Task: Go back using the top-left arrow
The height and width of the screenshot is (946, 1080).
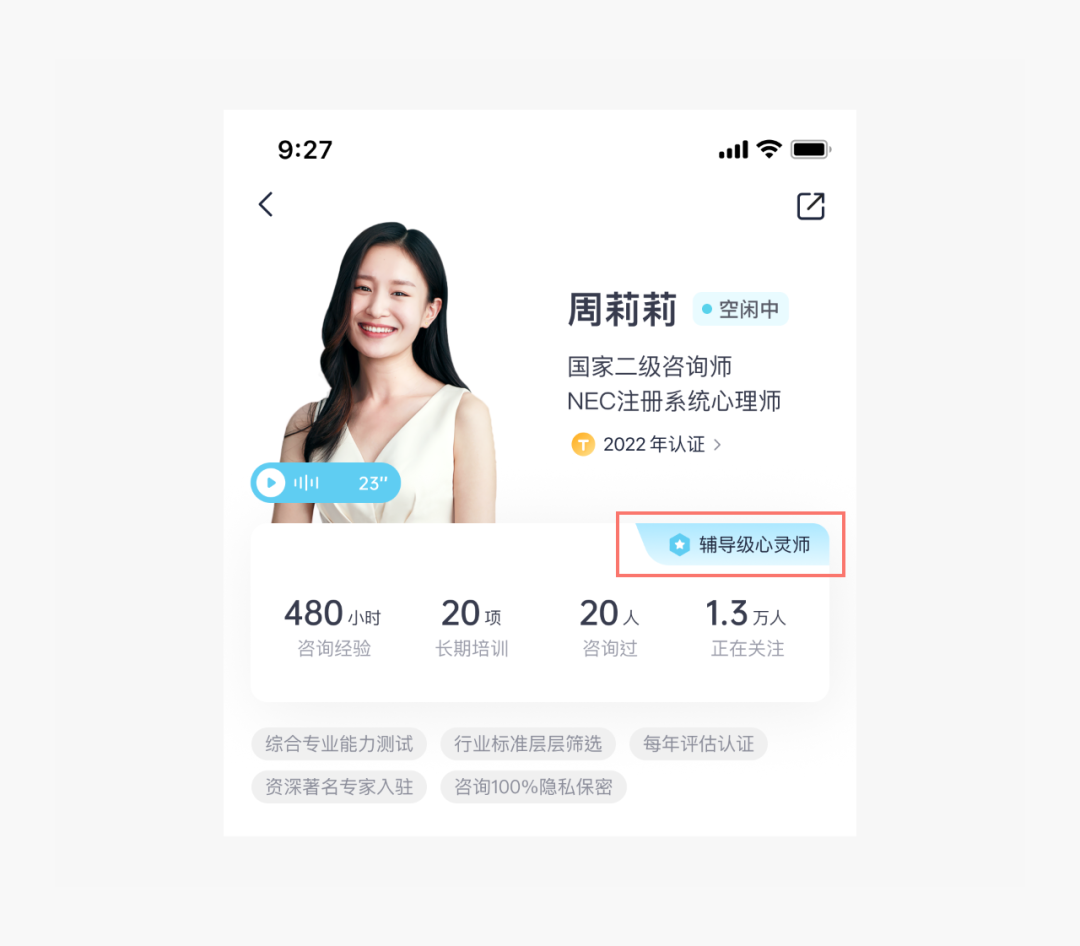Action: coord(265,205)
